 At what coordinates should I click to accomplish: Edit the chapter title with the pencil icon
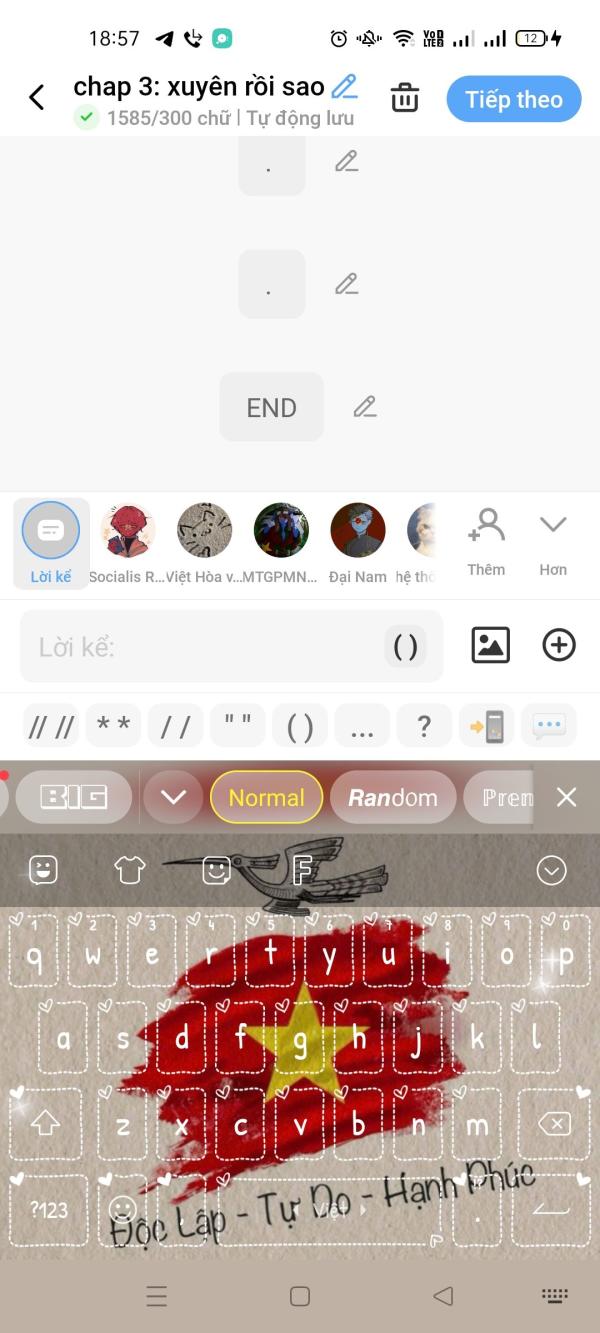pyautogui.click(x=344, y=87)
